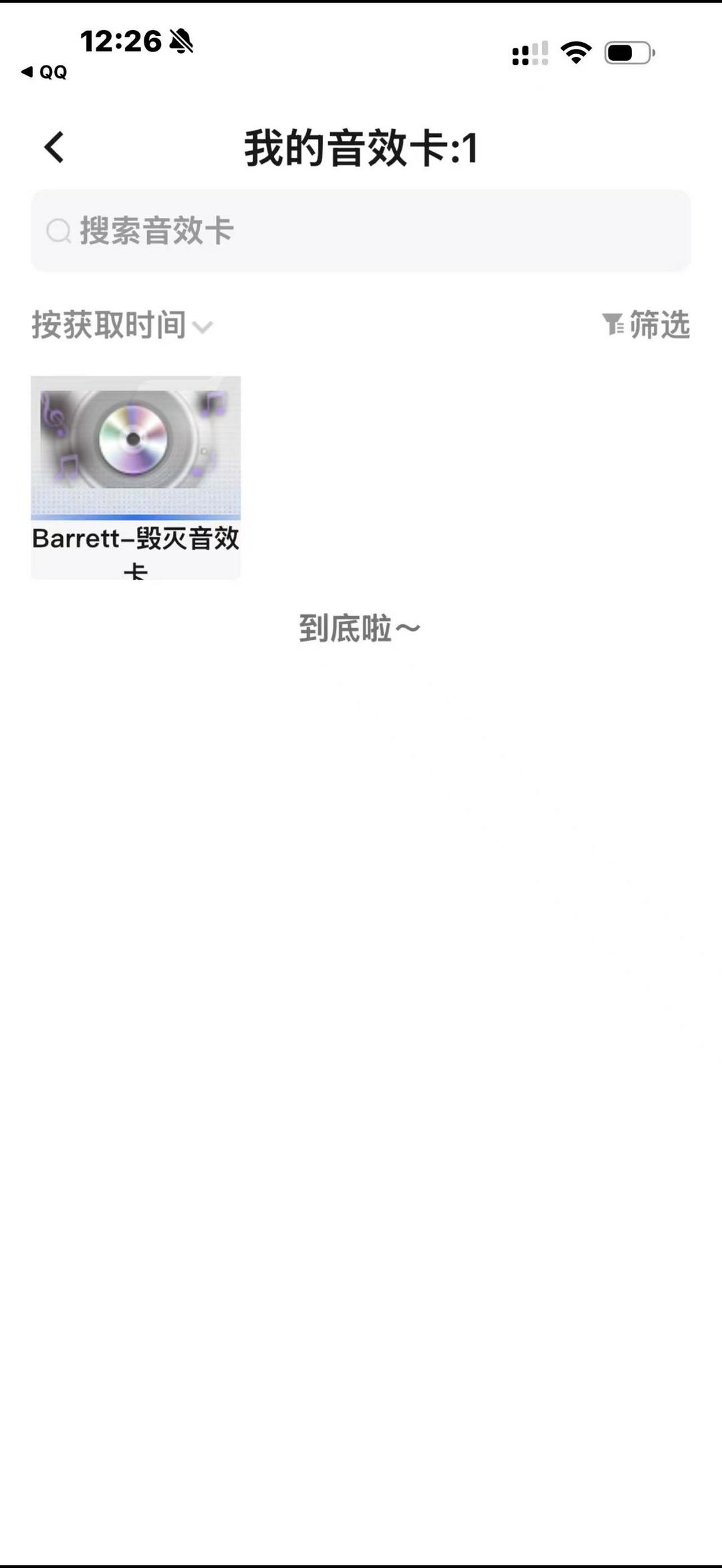Return to QQ via status bar link
722x1568 pixels.
pyautogui.click(x=44, y=72)
